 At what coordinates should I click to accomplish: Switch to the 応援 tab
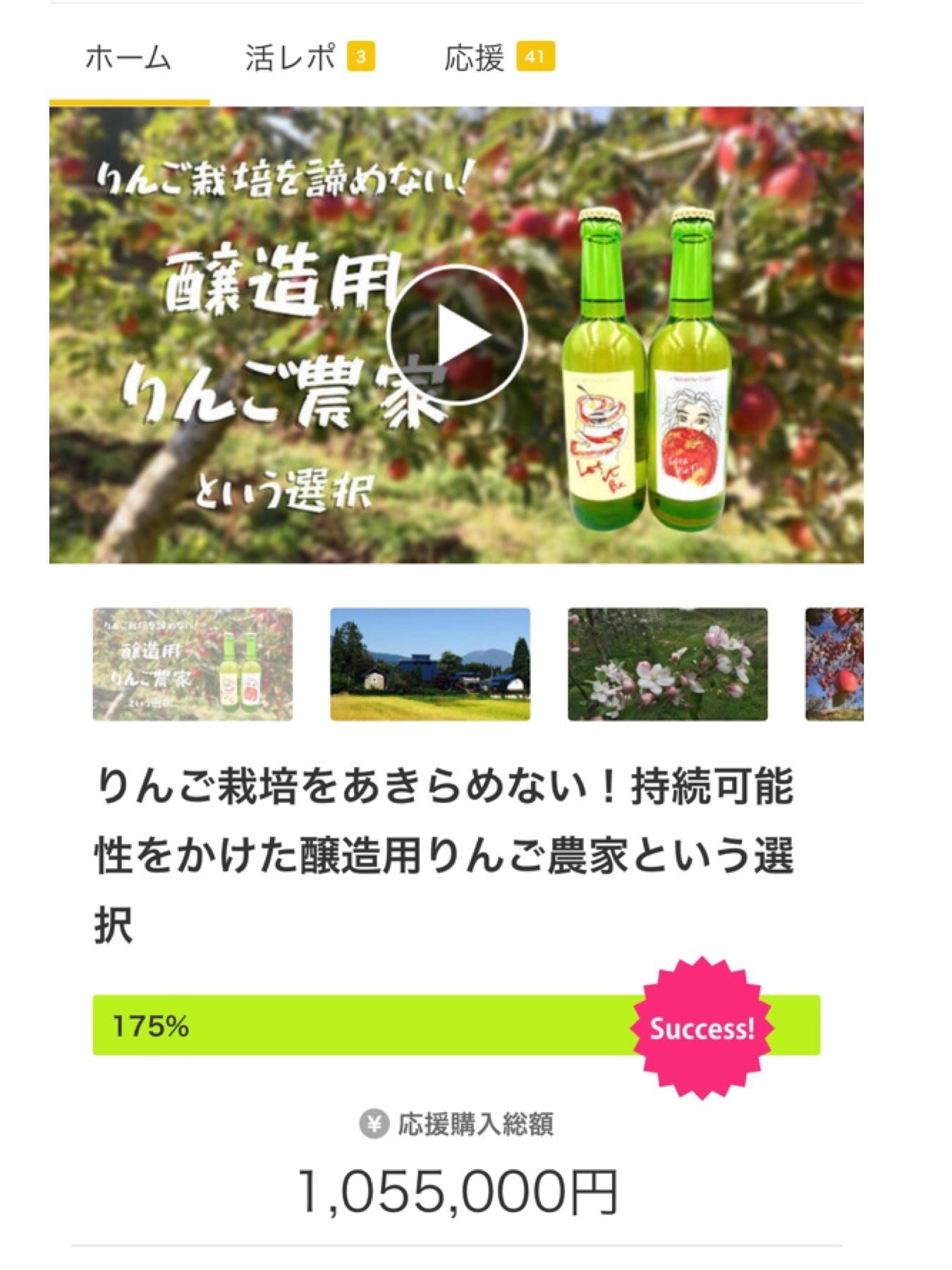click(x=498, y=58)
